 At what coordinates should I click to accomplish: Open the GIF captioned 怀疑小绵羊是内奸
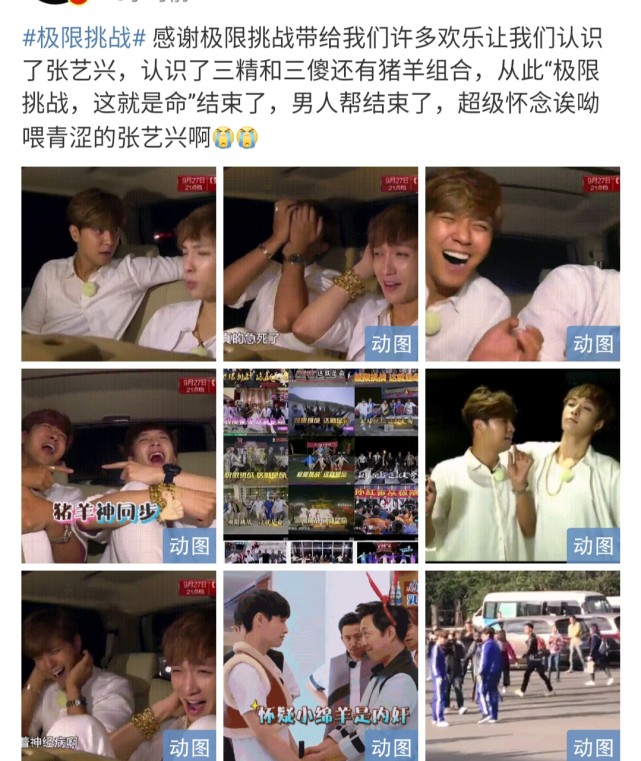click(x=320, y=666)
